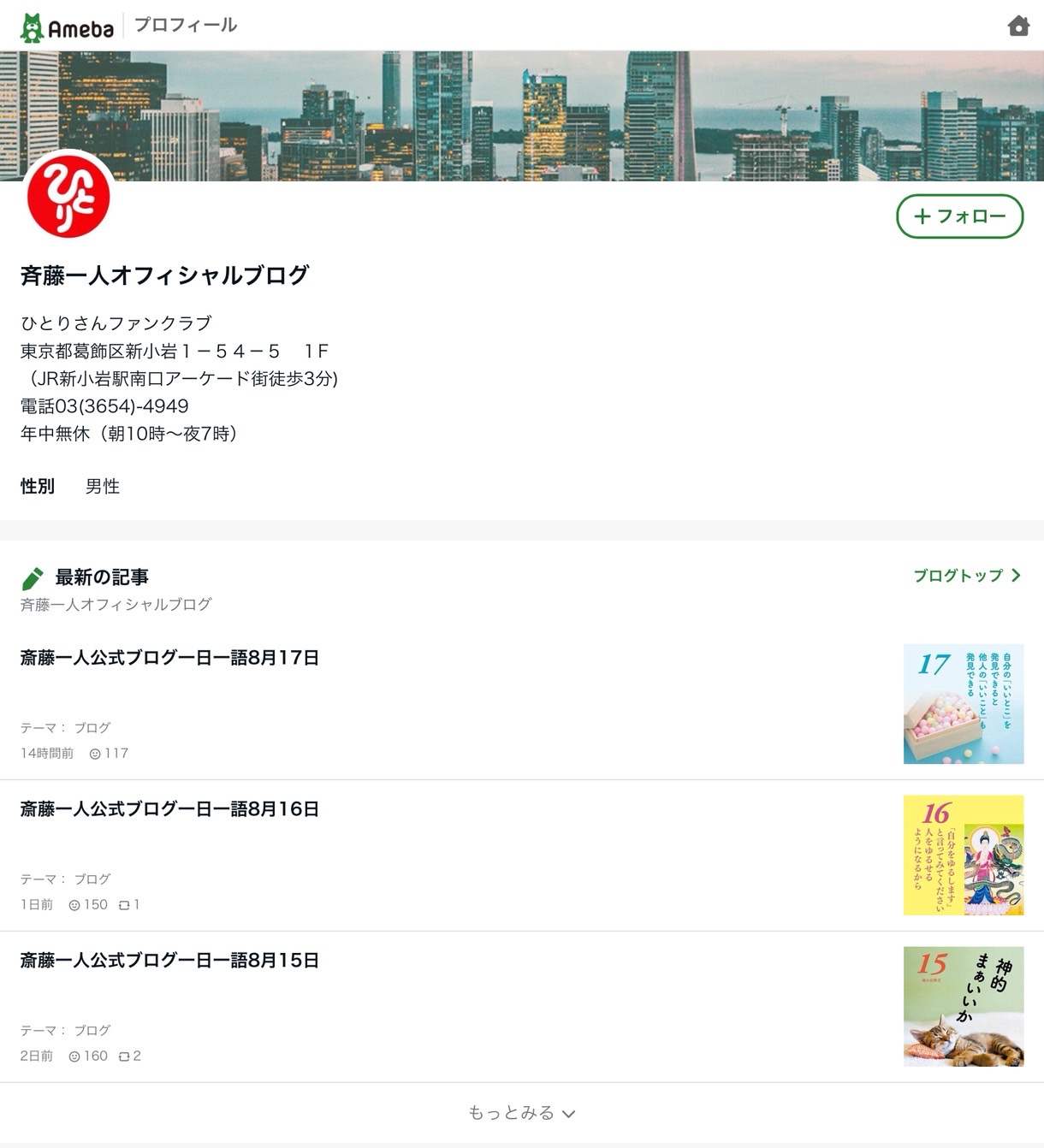Click the smiley likes icon on the August 17 post
Screen dimensions: 1044x1148
pyautogui.click(x=94, y=753)
